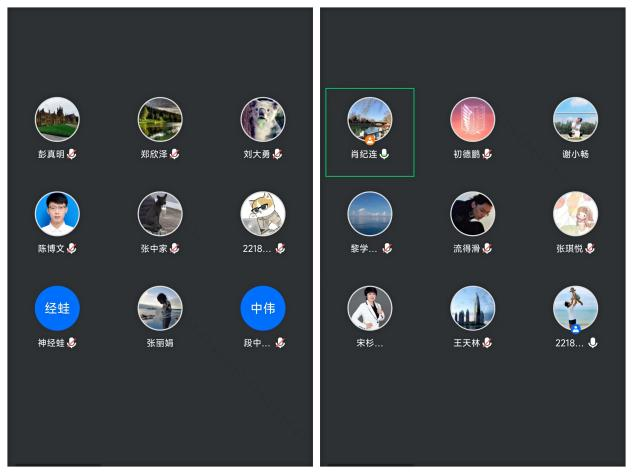The image size is (633, 474).
Task: Open participant 王天林's tile
Action: 472,308
